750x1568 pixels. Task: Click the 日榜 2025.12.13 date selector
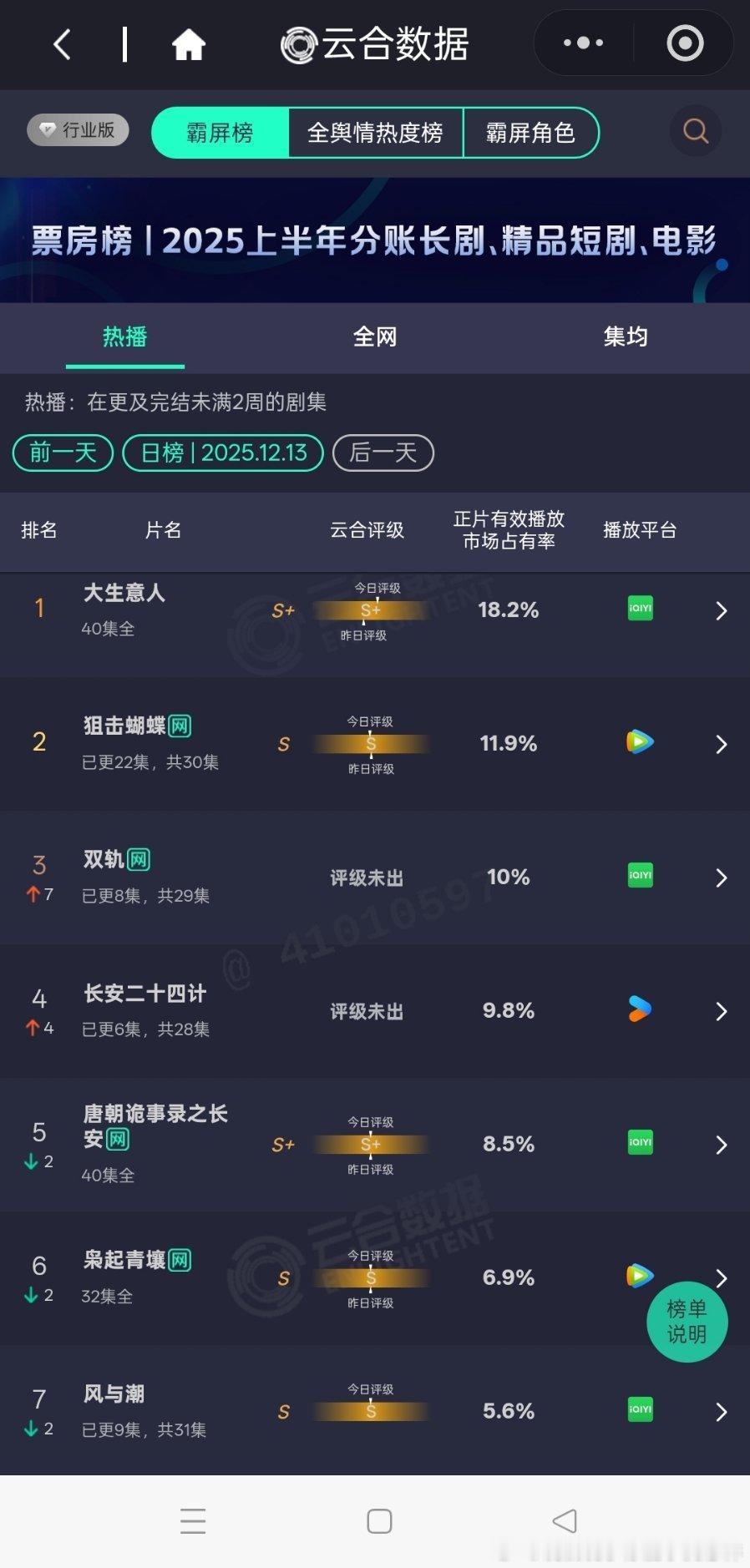[222, 453]
